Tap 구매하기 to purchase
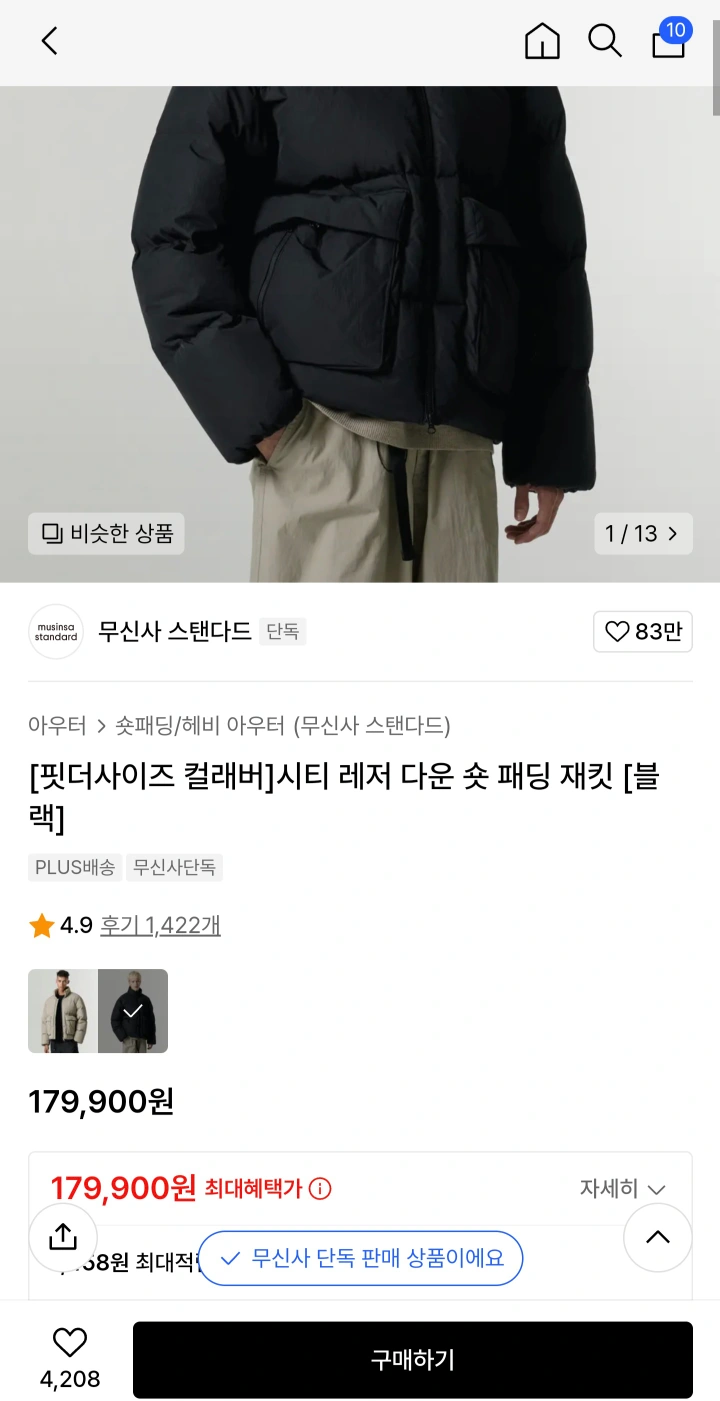Screen dimensions: 720x1401 (x=413, y=1360)
